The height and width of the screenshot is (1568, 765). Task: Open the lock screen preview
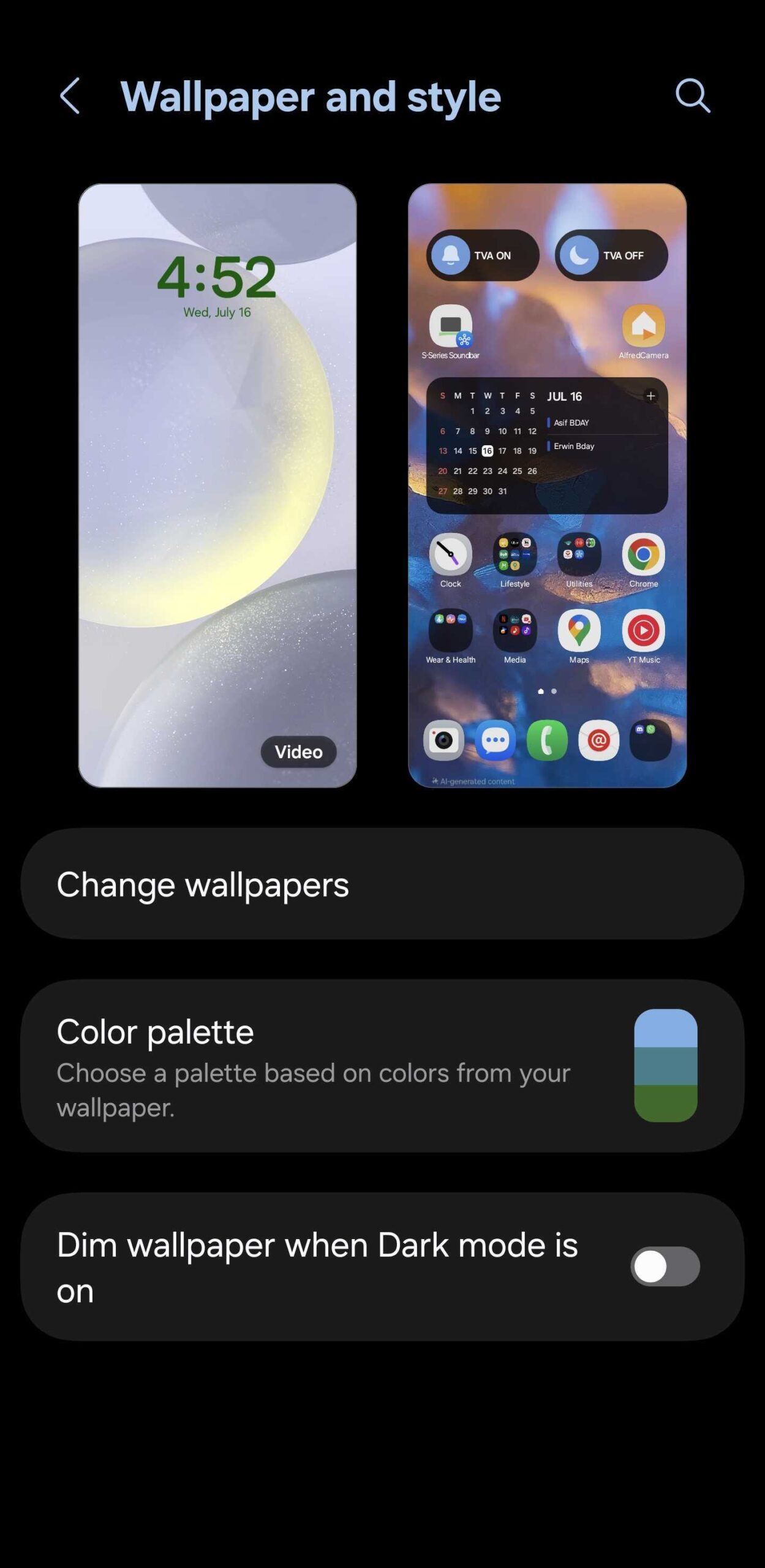[217, 485]
